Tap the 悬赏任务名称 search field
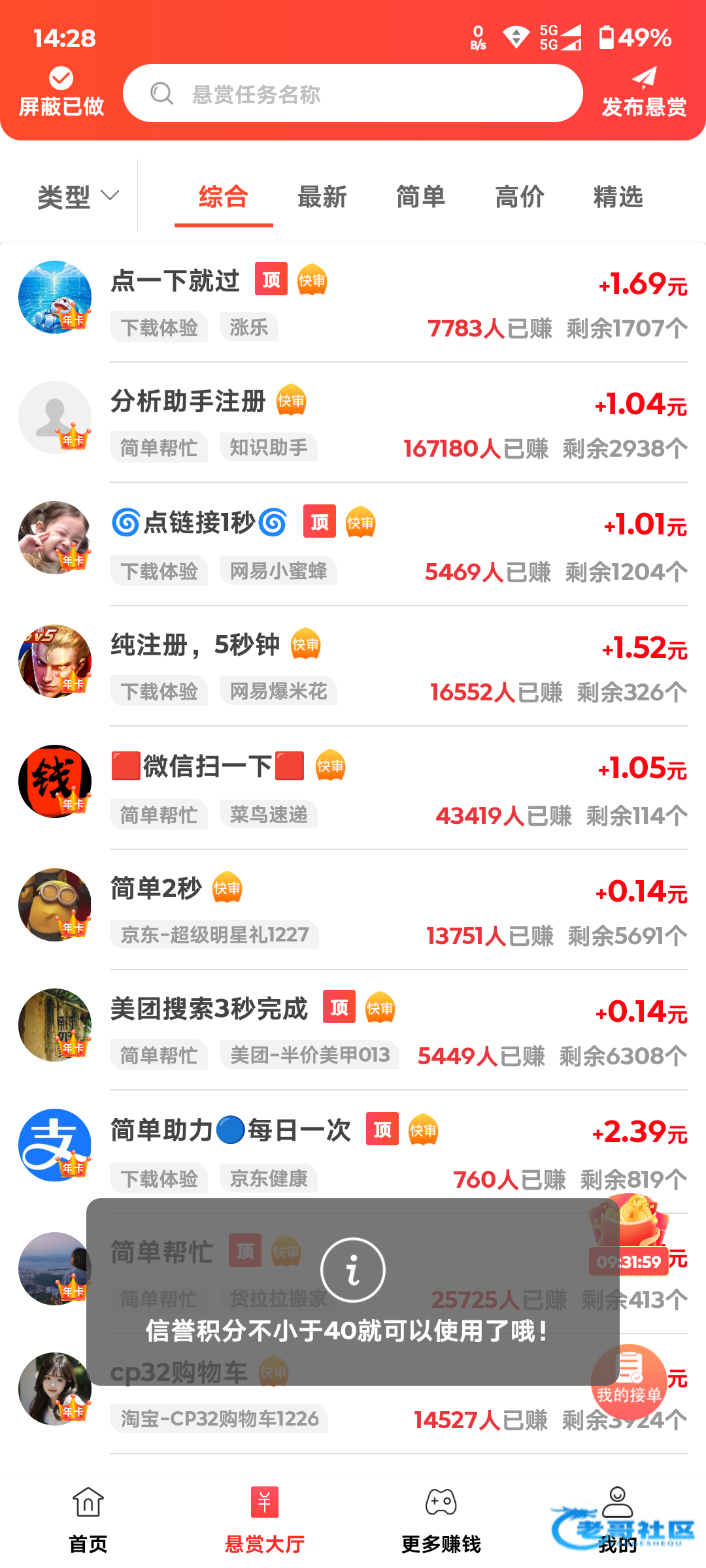Image resolution: width=706 pixels, height=1568 pixels. coord(353,94)
